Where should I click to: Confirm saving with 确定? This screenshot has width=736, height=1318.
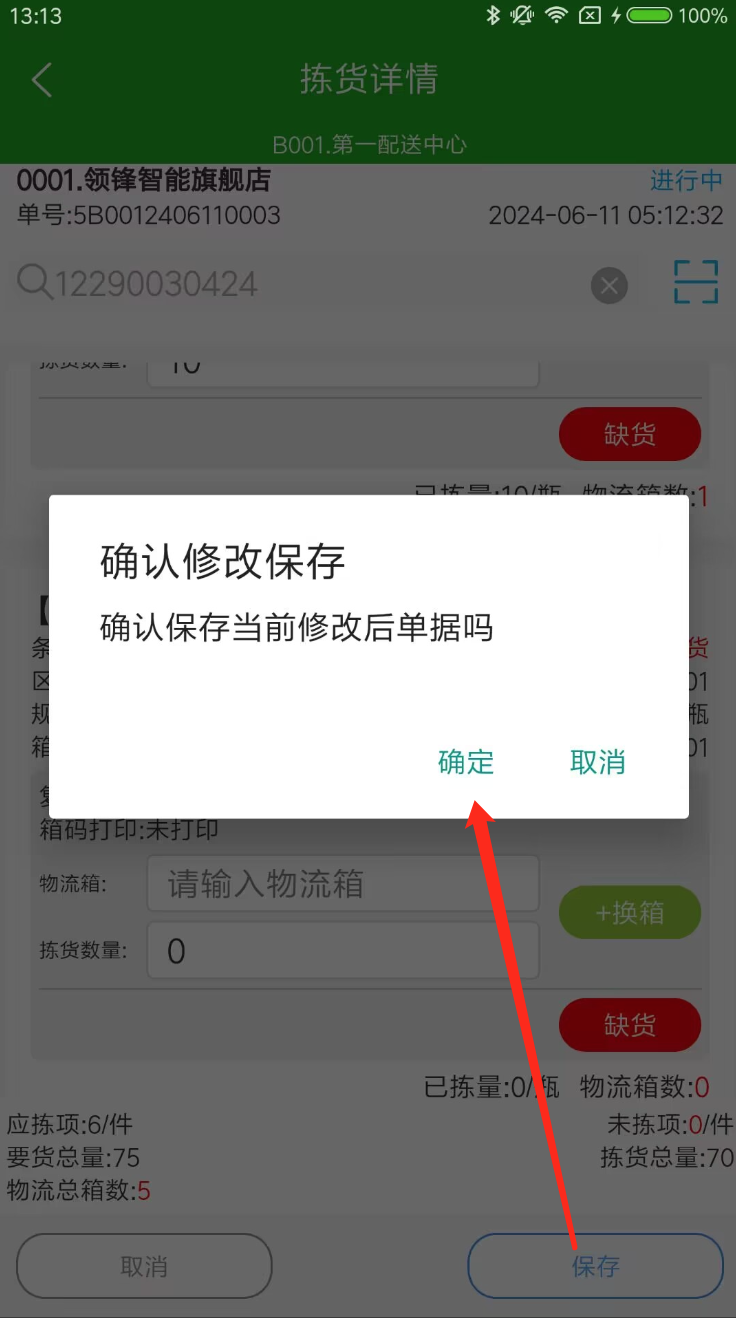pyautogui.click(x=466, y=762)
